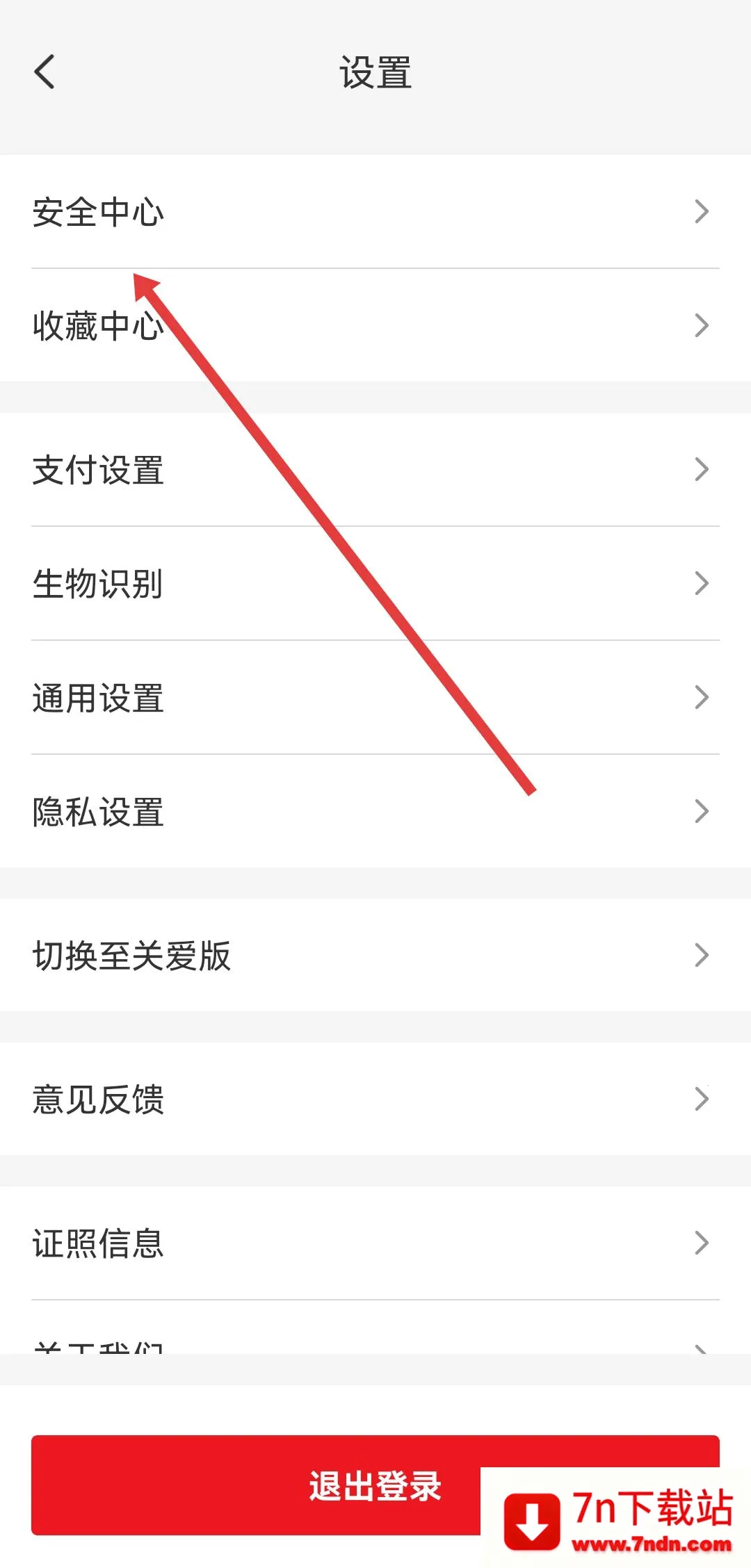751x1568 pixels.
Task: Go back from the 设置 screen
Action: pos(45,72)
